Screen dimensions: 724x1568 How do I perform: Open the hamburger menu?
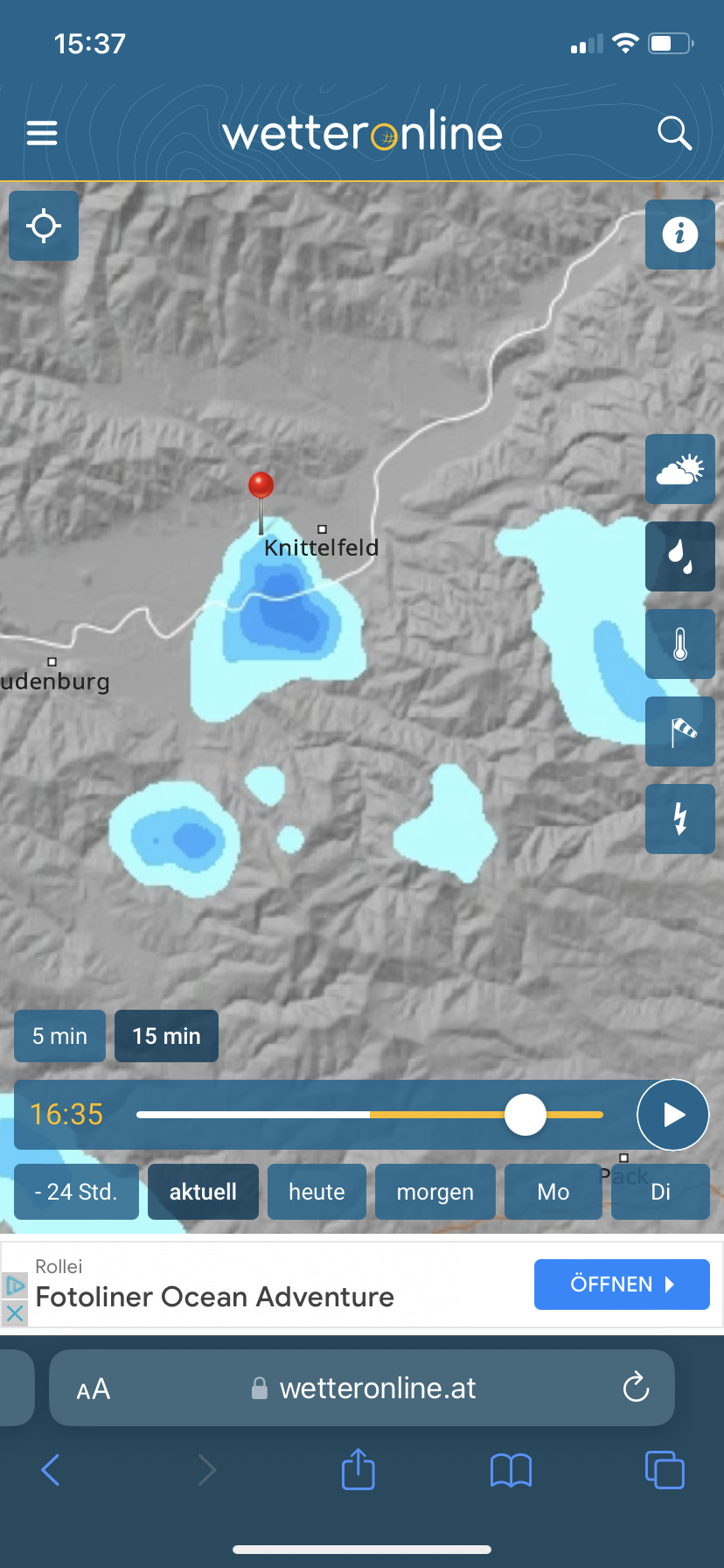(x=42, y=133)
